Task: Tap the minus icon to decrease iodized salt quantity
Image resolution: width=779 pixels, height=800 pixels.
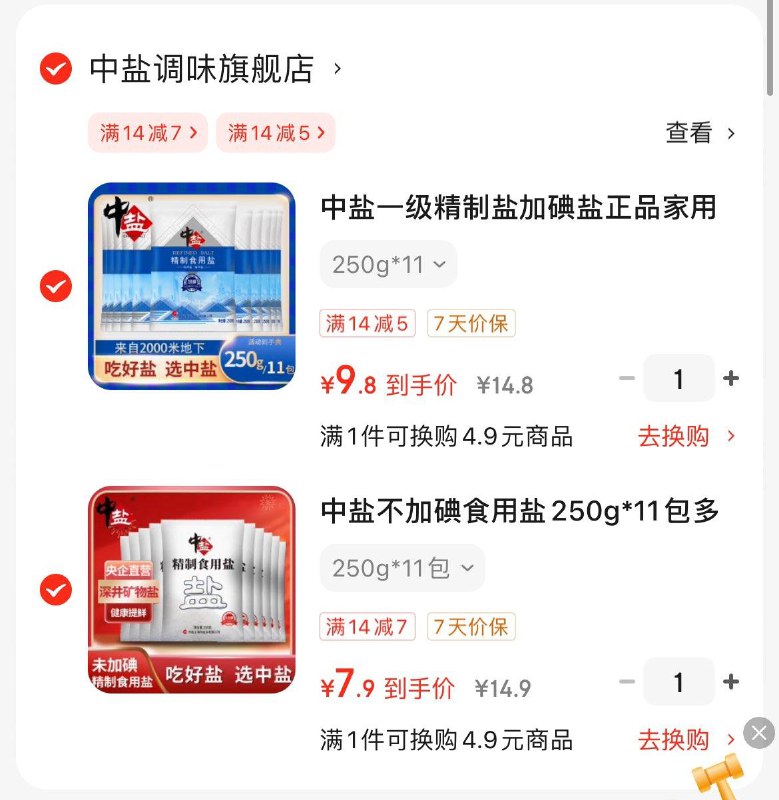Action: [627, 379]
